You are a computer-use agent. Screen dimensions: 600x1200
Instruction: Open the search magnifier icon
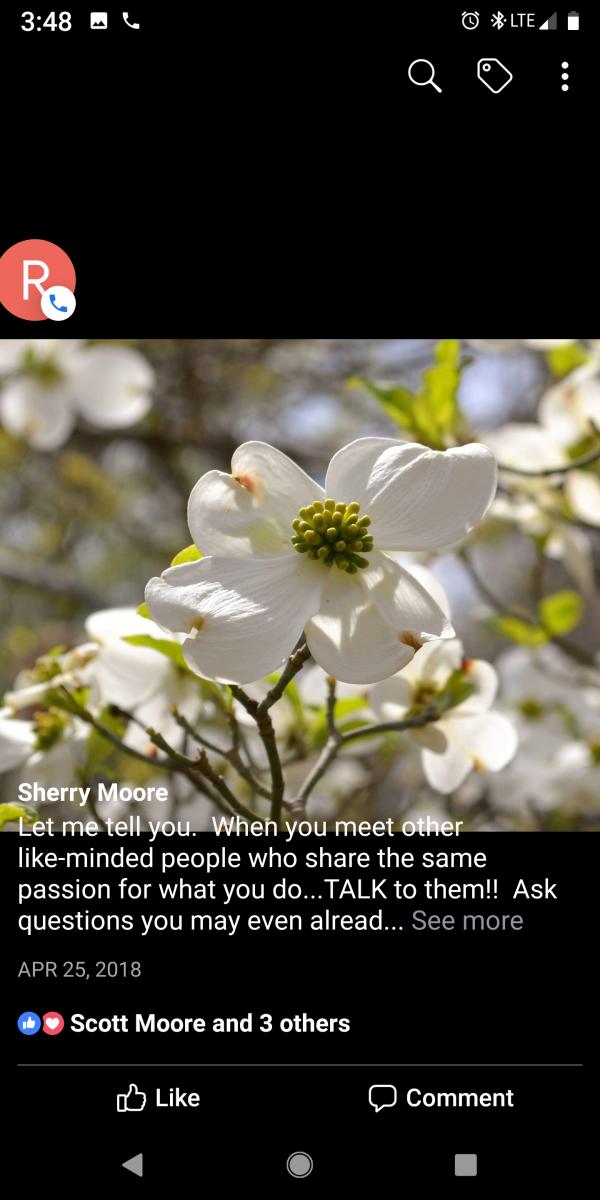tap(424, 76)
